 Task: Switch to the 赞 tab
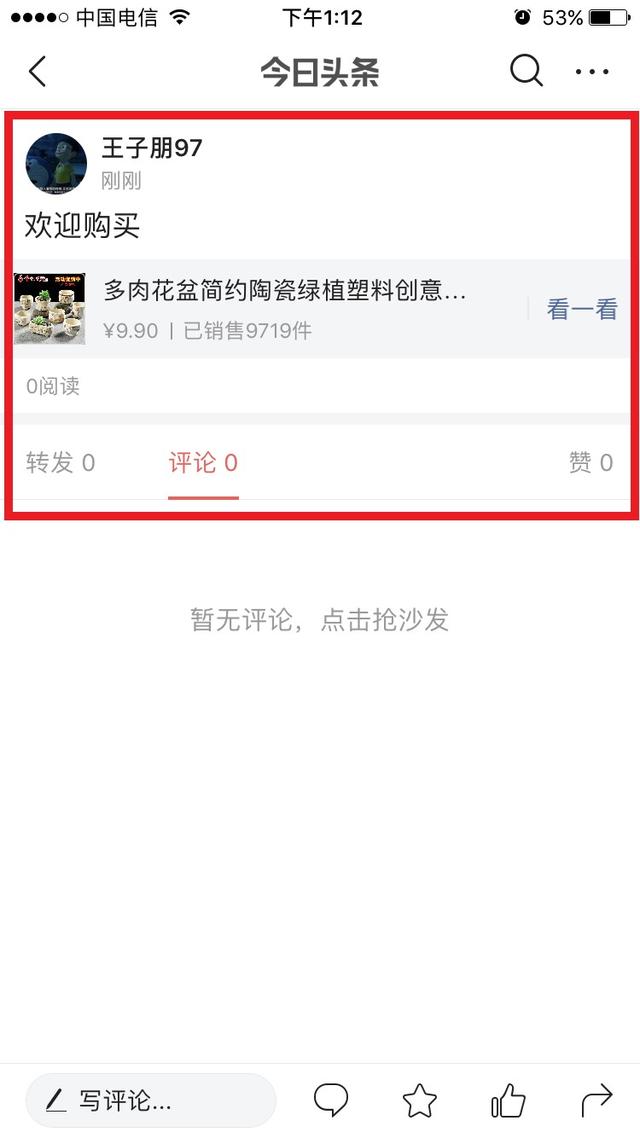coord(590,462)
